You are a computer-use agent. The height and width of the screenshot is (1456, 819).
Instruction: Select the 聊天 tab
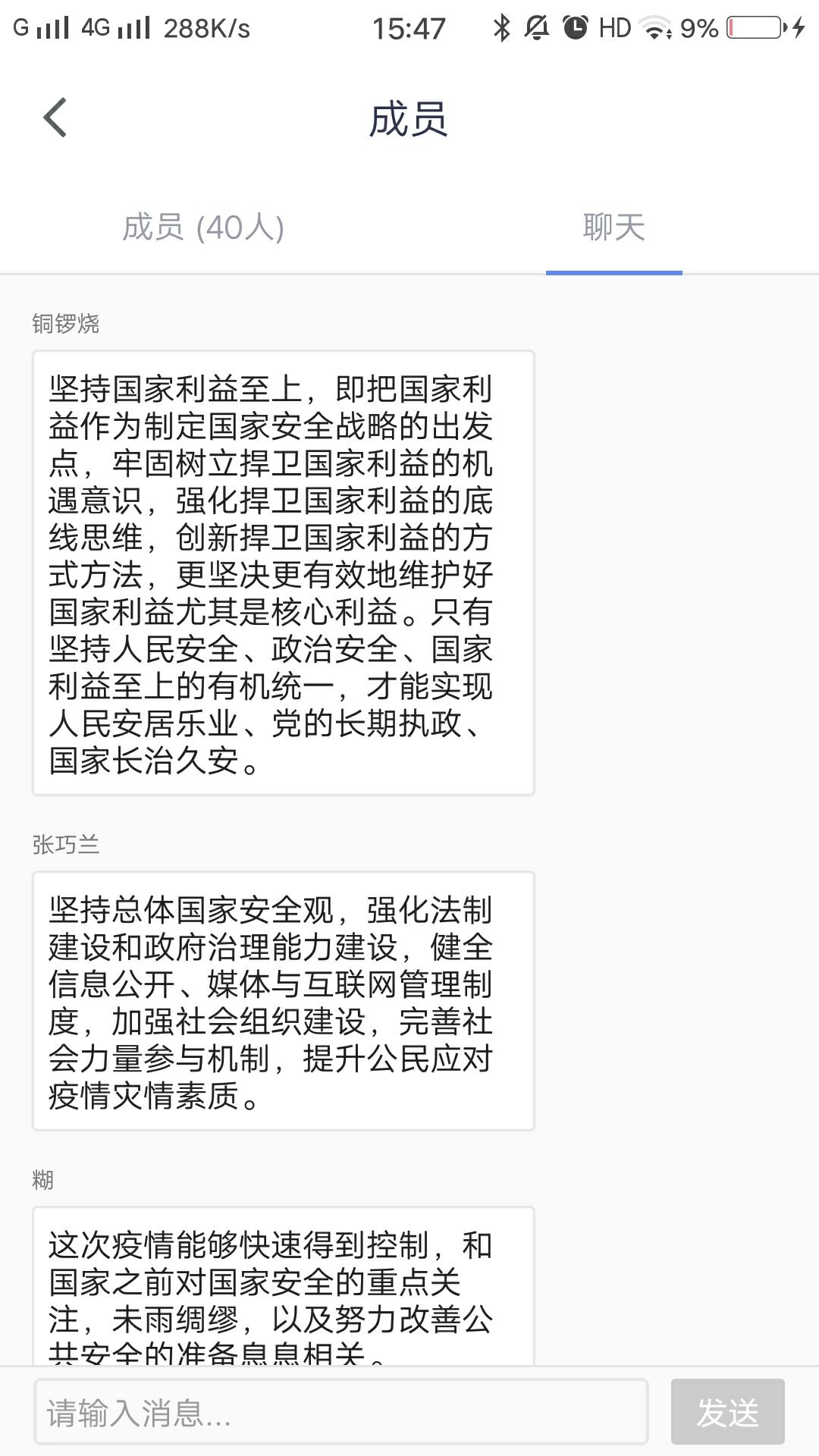coord(613,227)
